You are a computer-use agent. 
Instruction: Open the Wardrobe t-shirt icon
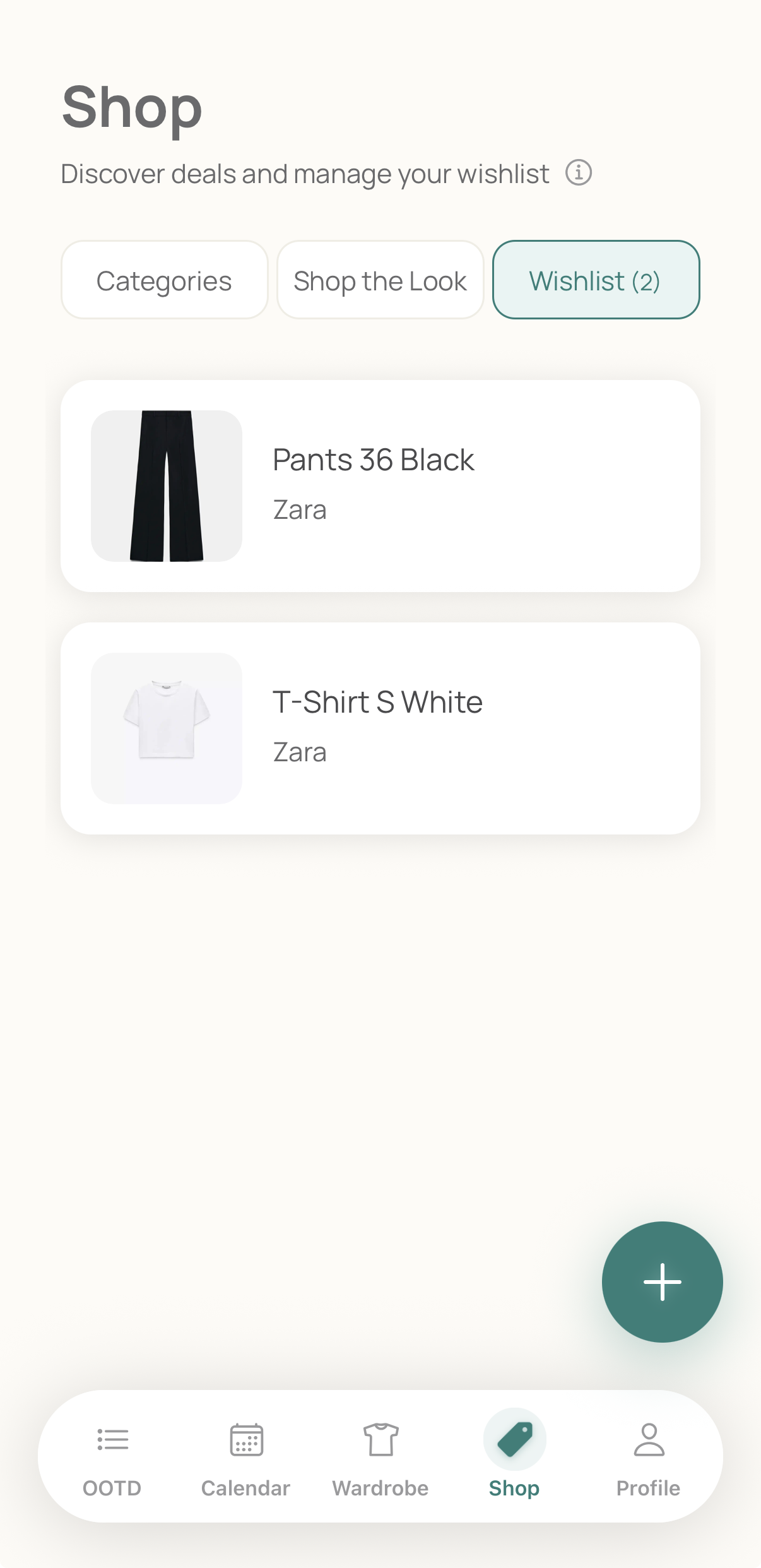tap(380, 1440)
